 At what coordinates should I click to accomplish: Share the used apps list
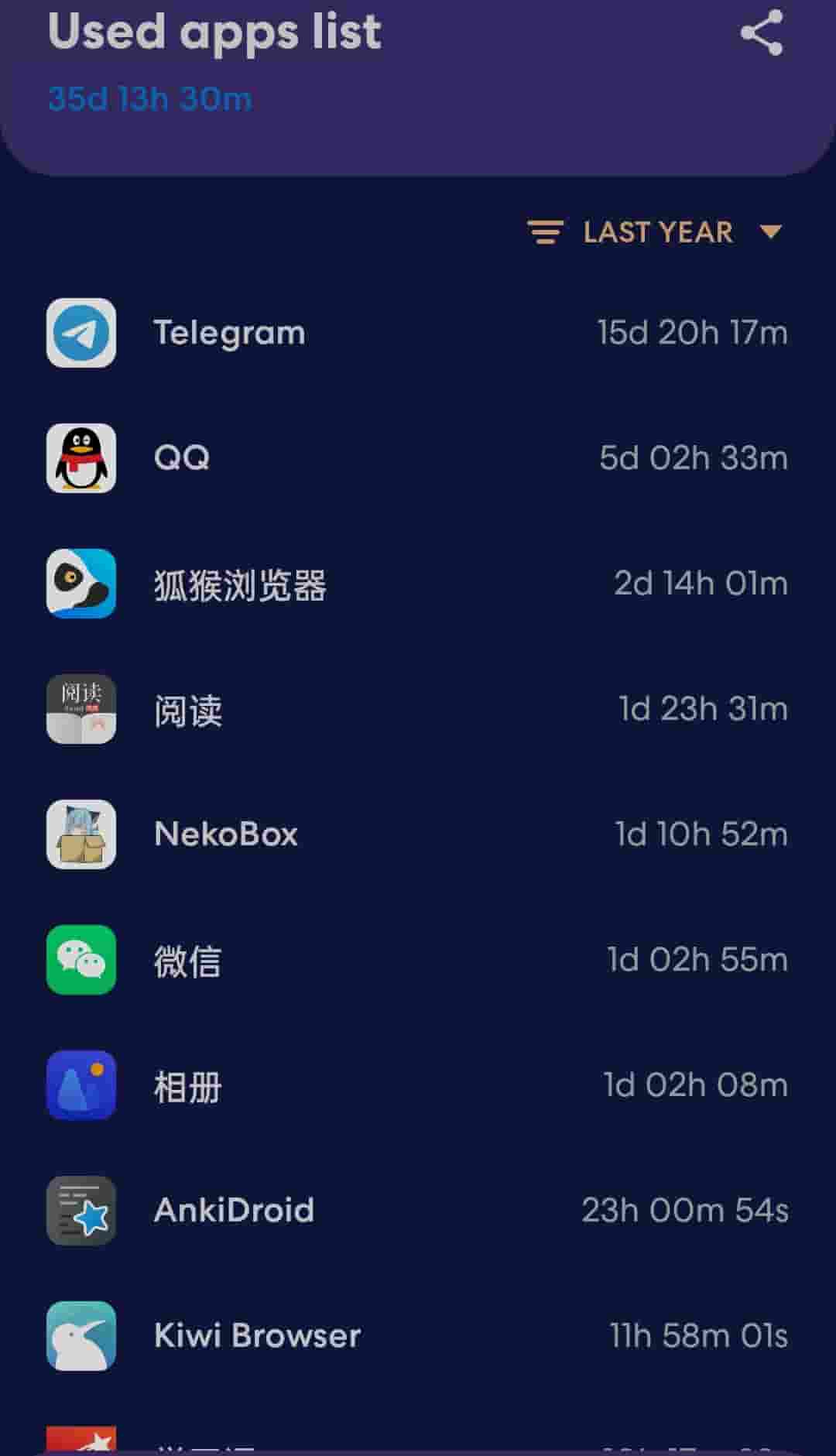click(x=762, y=33)
